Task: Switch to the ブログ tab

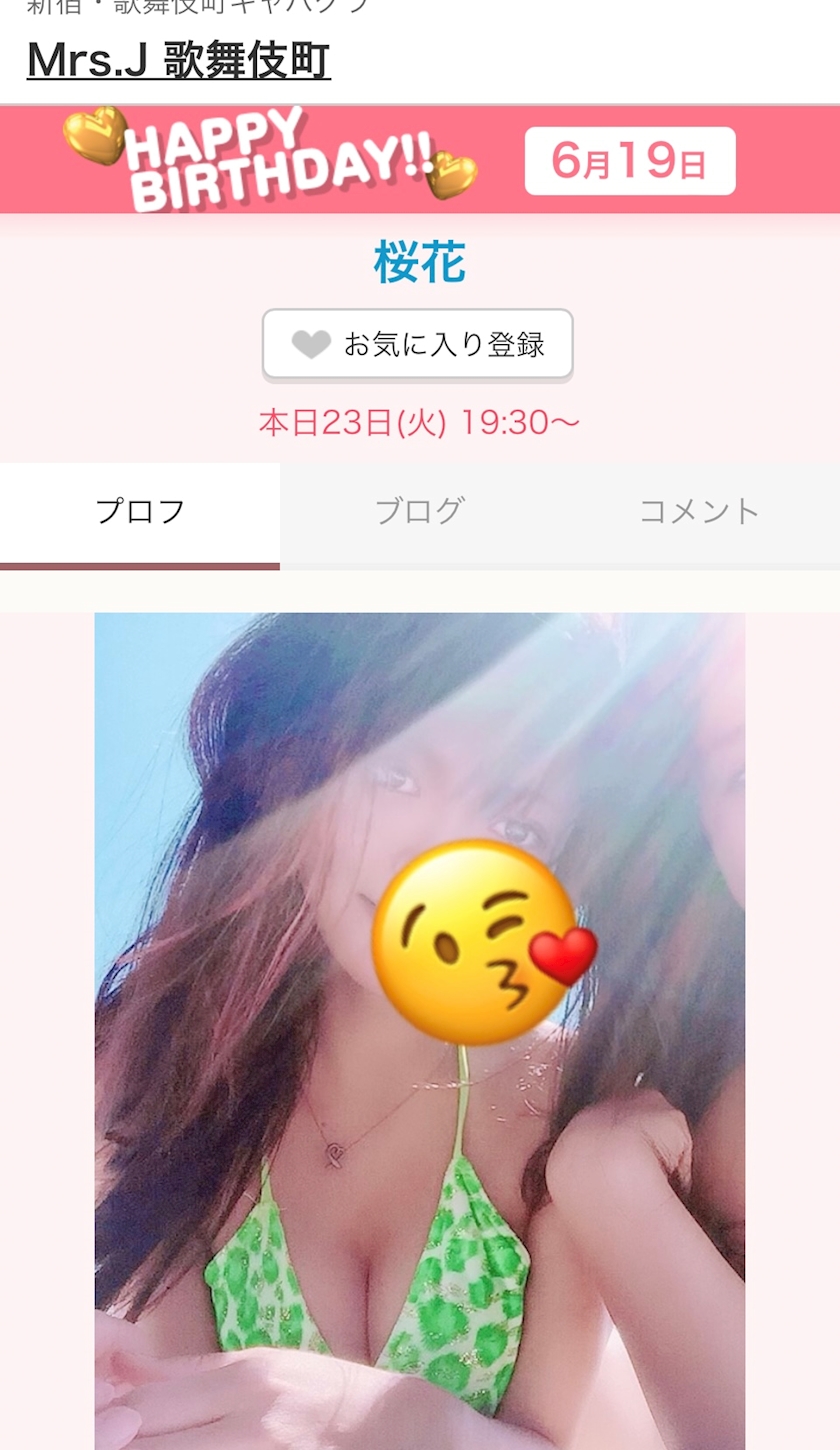Action: point(419,511)
